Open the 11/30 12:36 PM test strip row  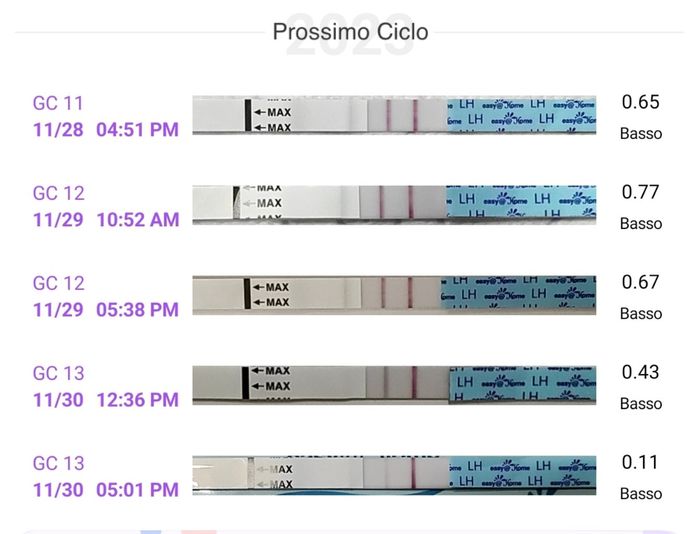point(394,386)
